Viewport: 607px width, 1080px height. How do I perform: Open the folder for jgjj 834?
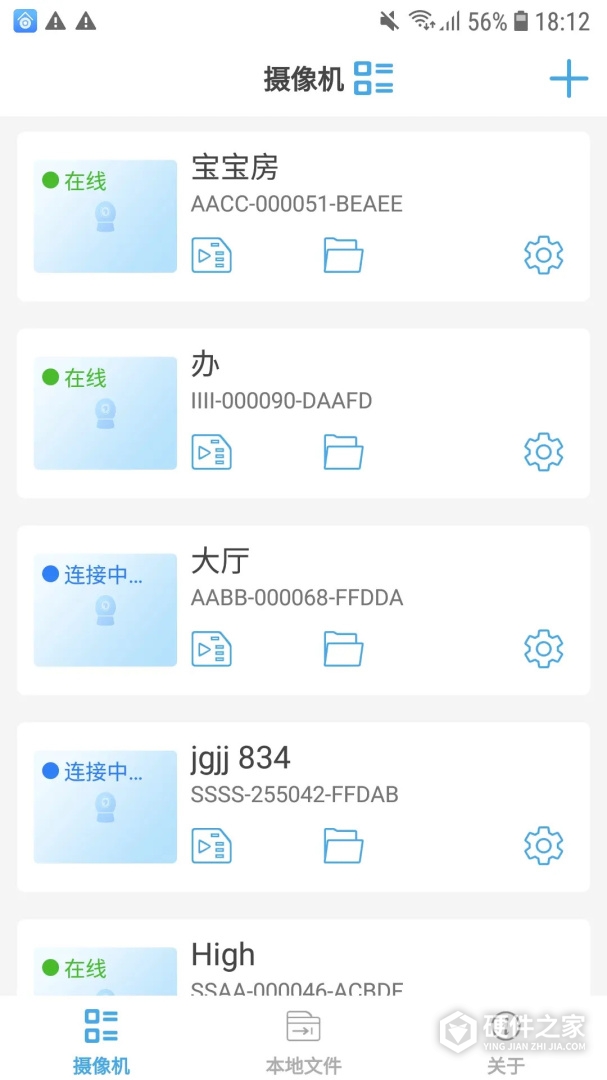(x=343, y=847)
